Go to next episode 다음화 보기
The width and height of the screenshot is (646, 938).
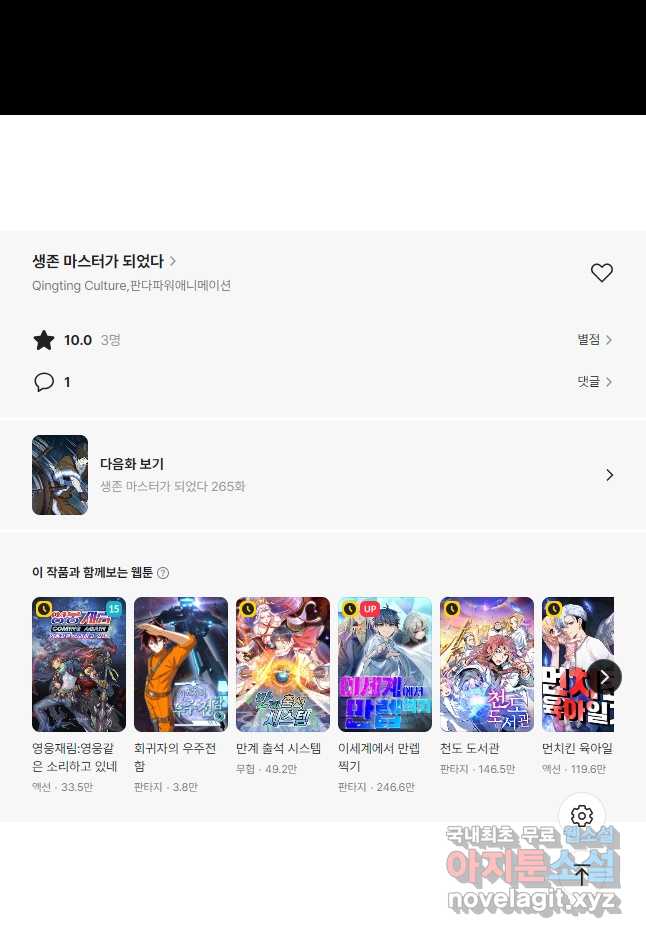click(322, 475)
